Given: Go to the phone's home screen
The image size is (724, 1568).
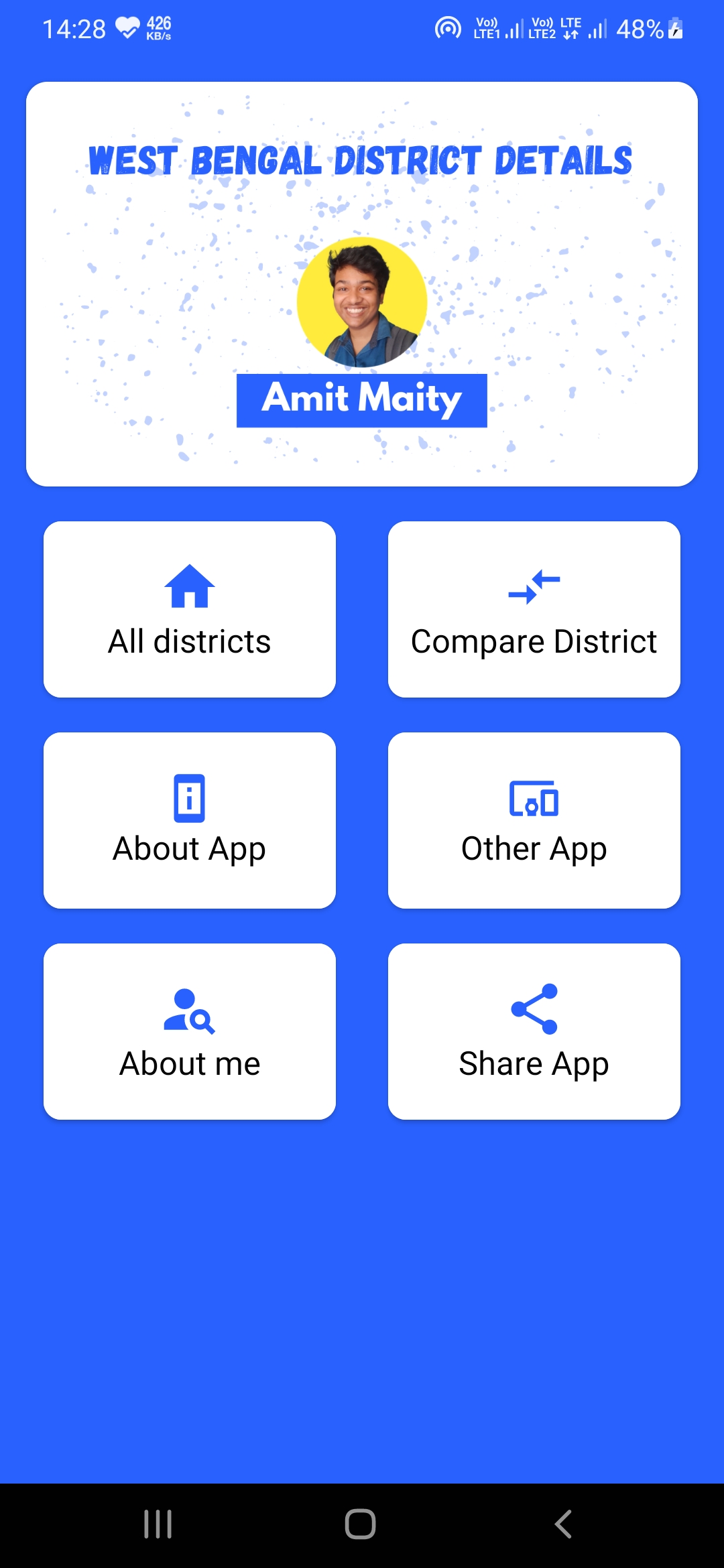Looking at the screenshot, I should point(361,1524).
